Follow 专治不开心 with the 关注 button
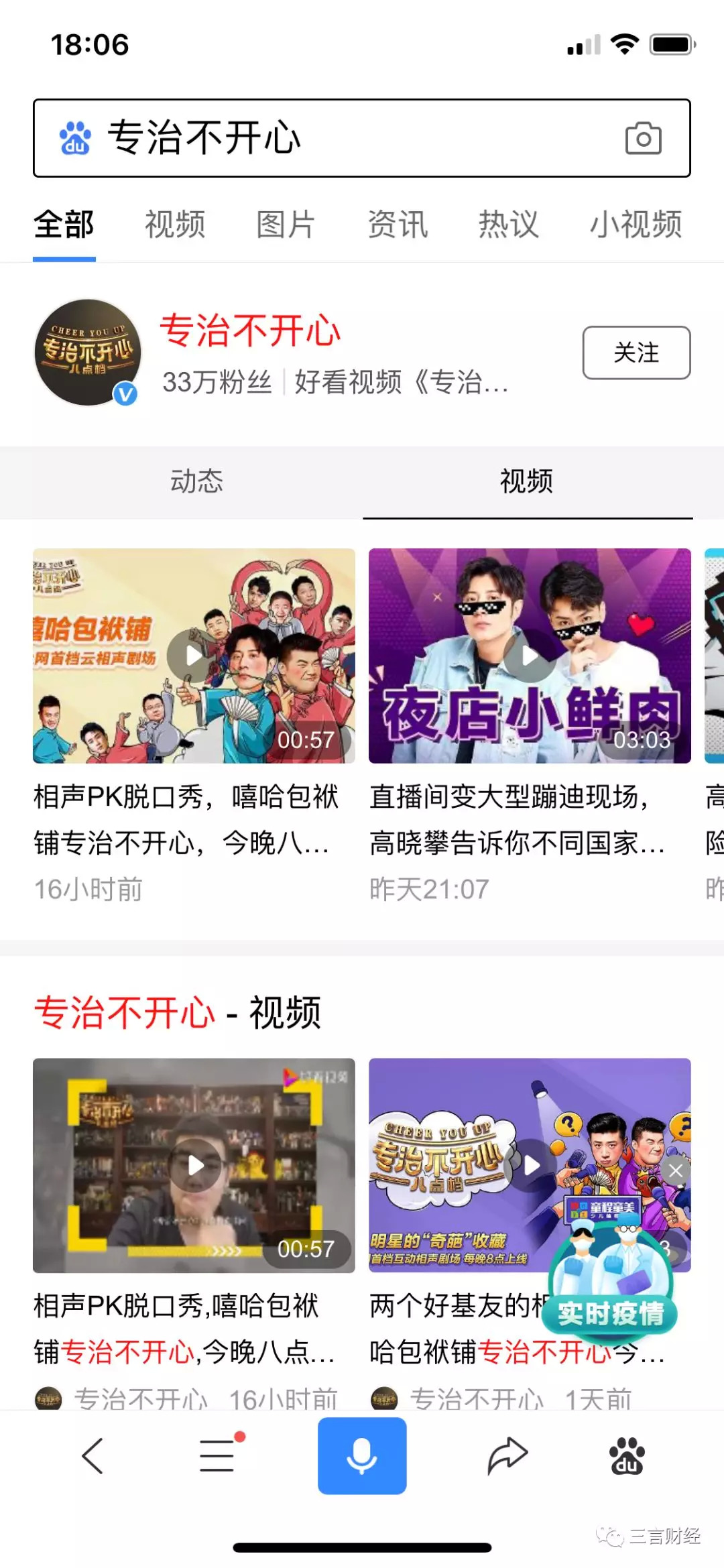 (x=636, y=353)
